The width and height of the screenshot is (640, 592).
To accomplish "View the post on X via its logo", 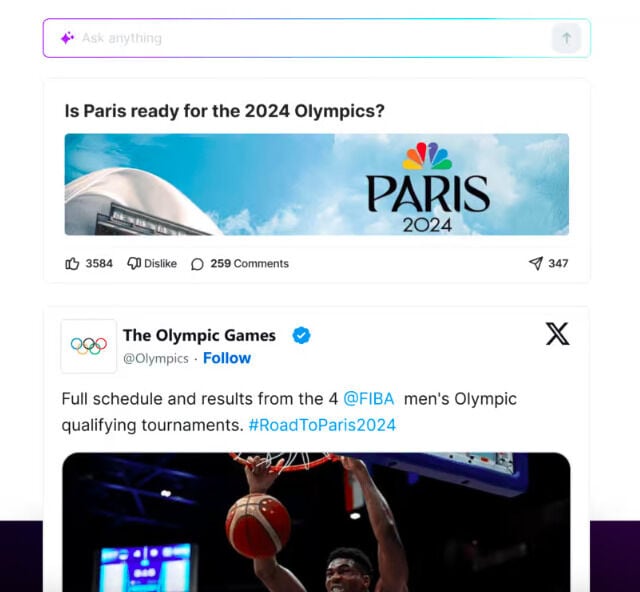I will click(557, 335).
